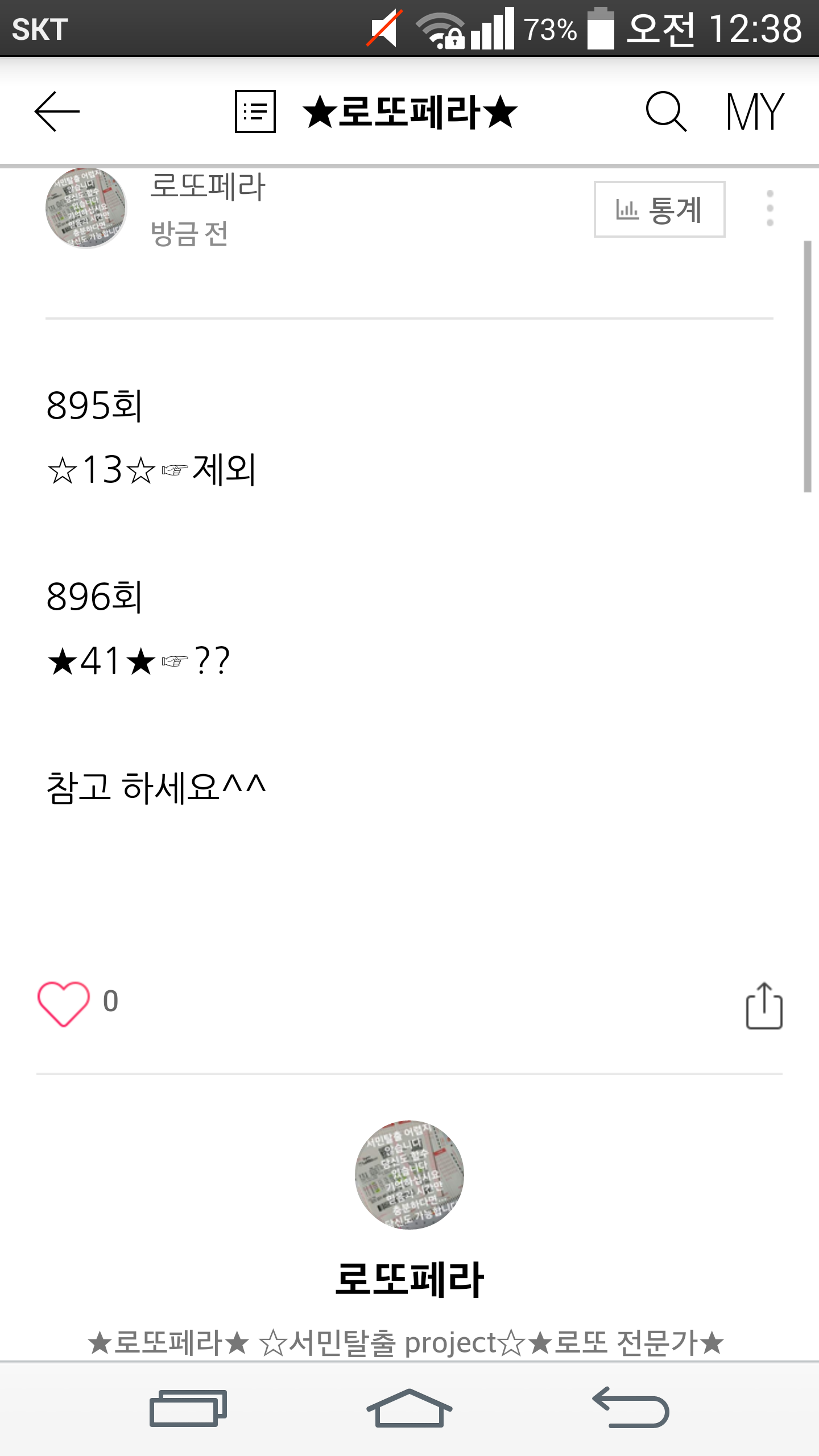Open the small 로또페라 author avatar

point(86,208)
